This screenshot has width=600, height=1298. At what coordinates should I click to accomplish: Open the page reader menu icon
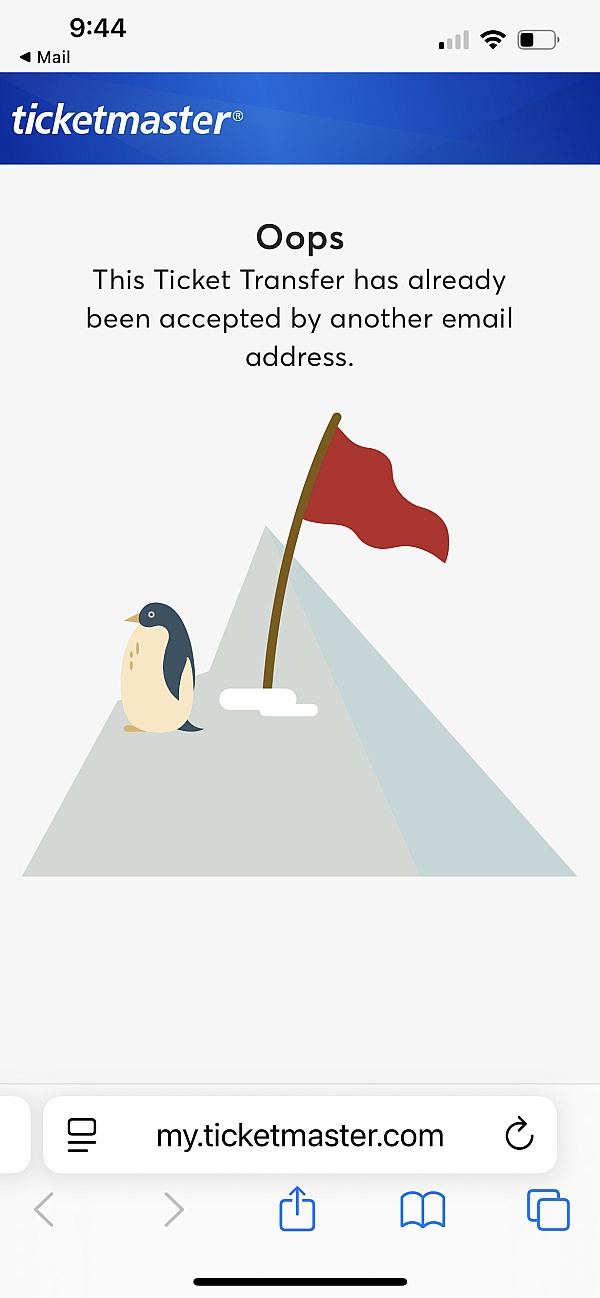[82, 1135]
